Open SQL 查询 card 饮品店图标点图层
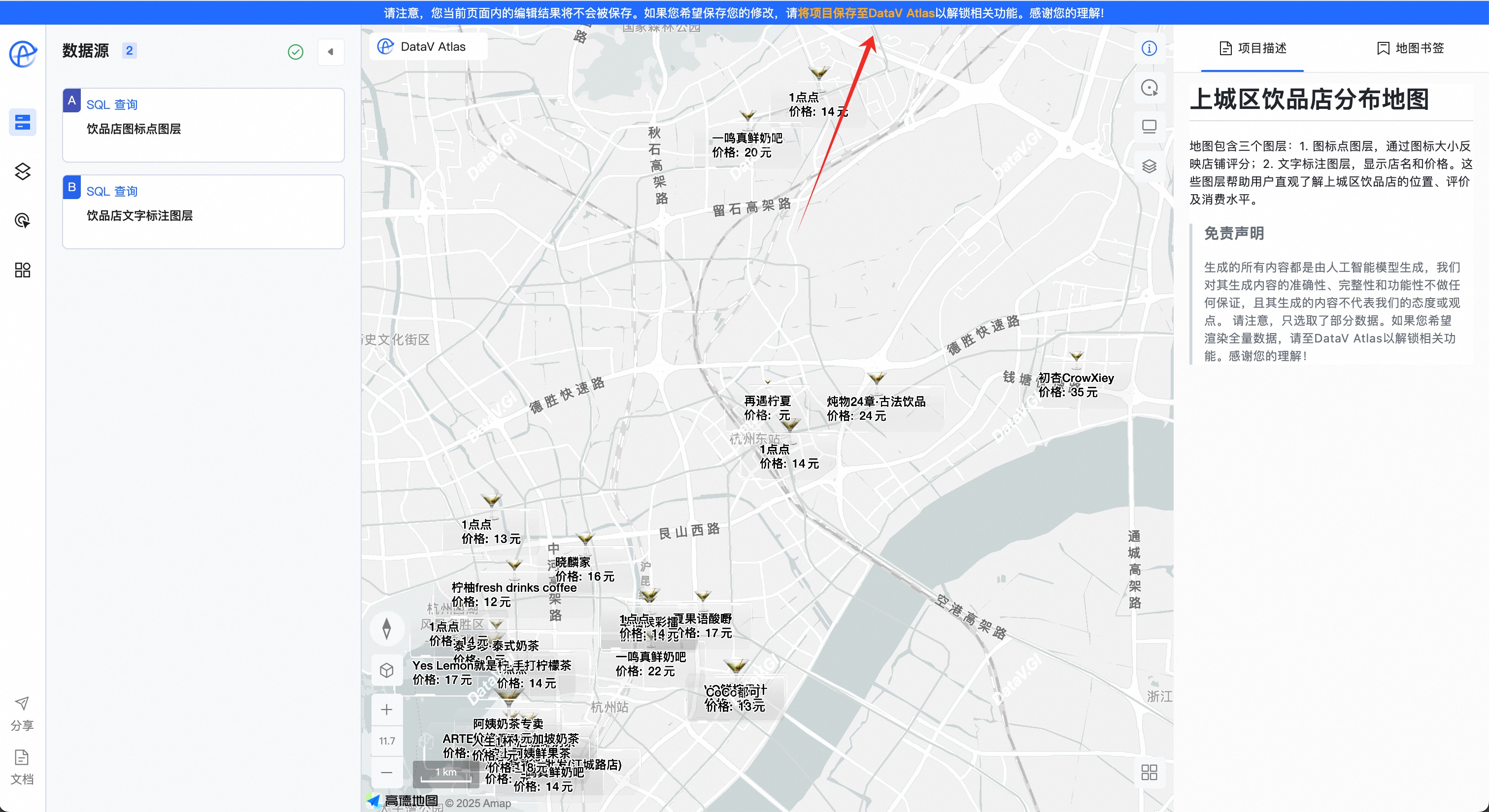This screenshot has width=1489, height=812. [x=203, y=124]
